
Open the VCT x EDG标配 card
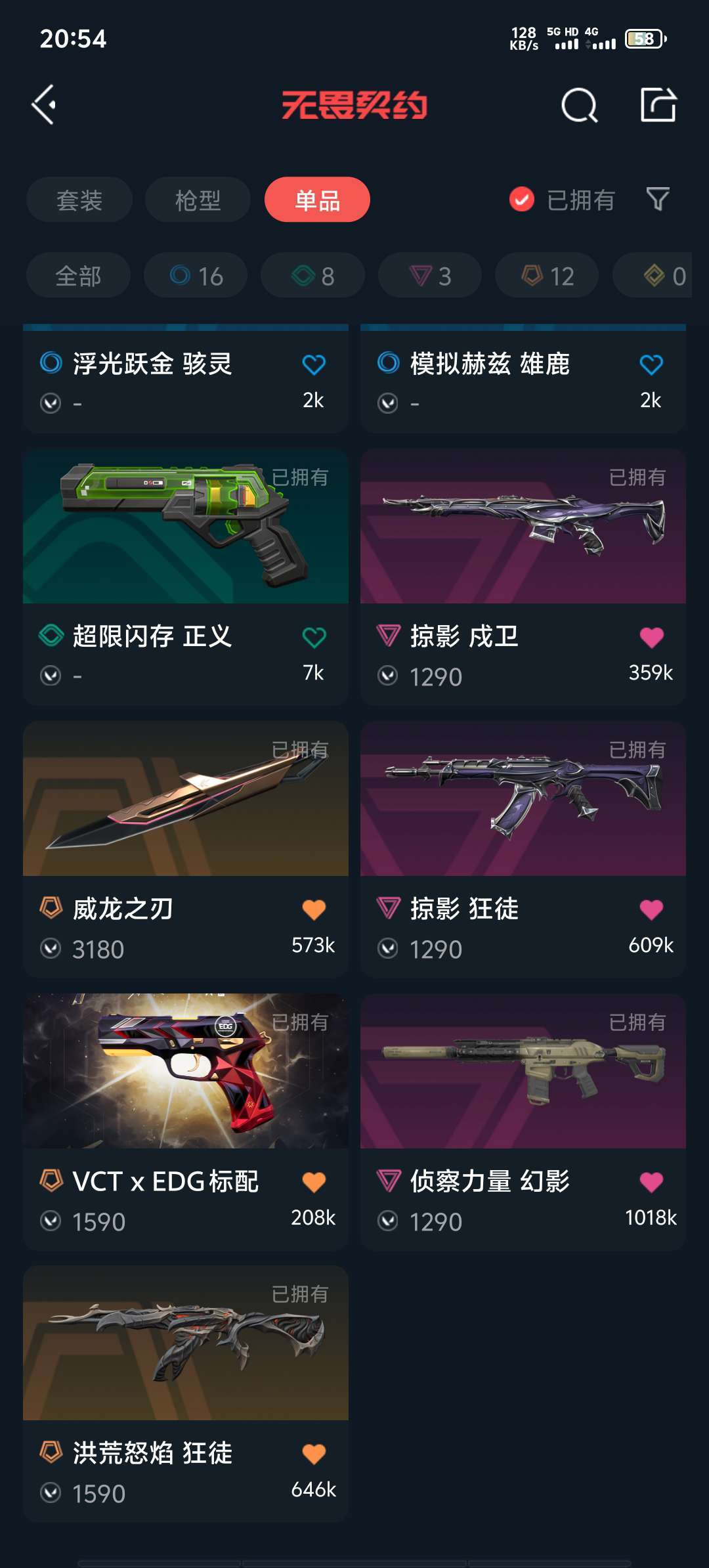coord(186,1122)
